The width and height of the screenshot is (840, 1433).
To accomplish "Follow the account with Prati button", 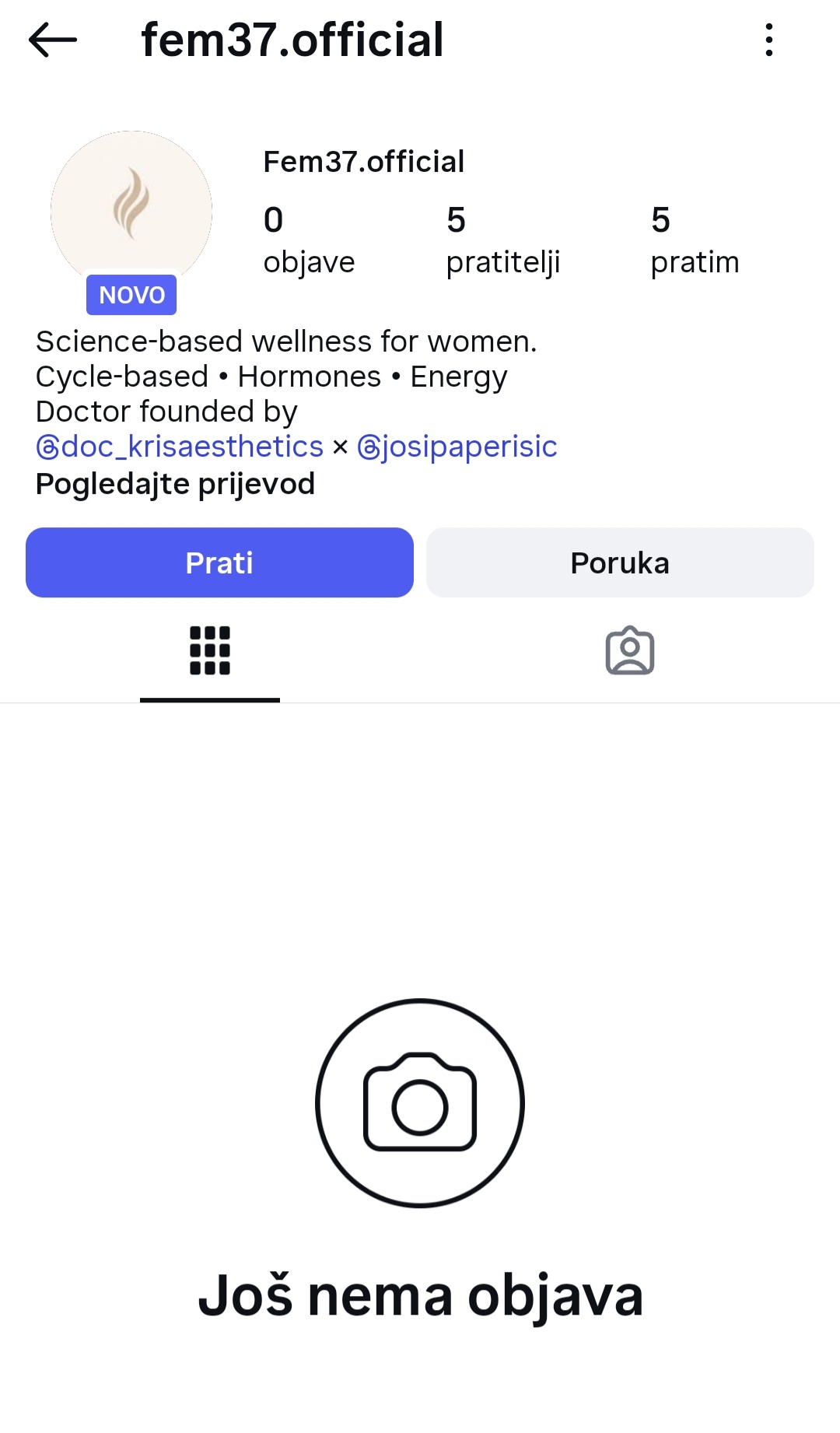I will click(x=219, y=562).
